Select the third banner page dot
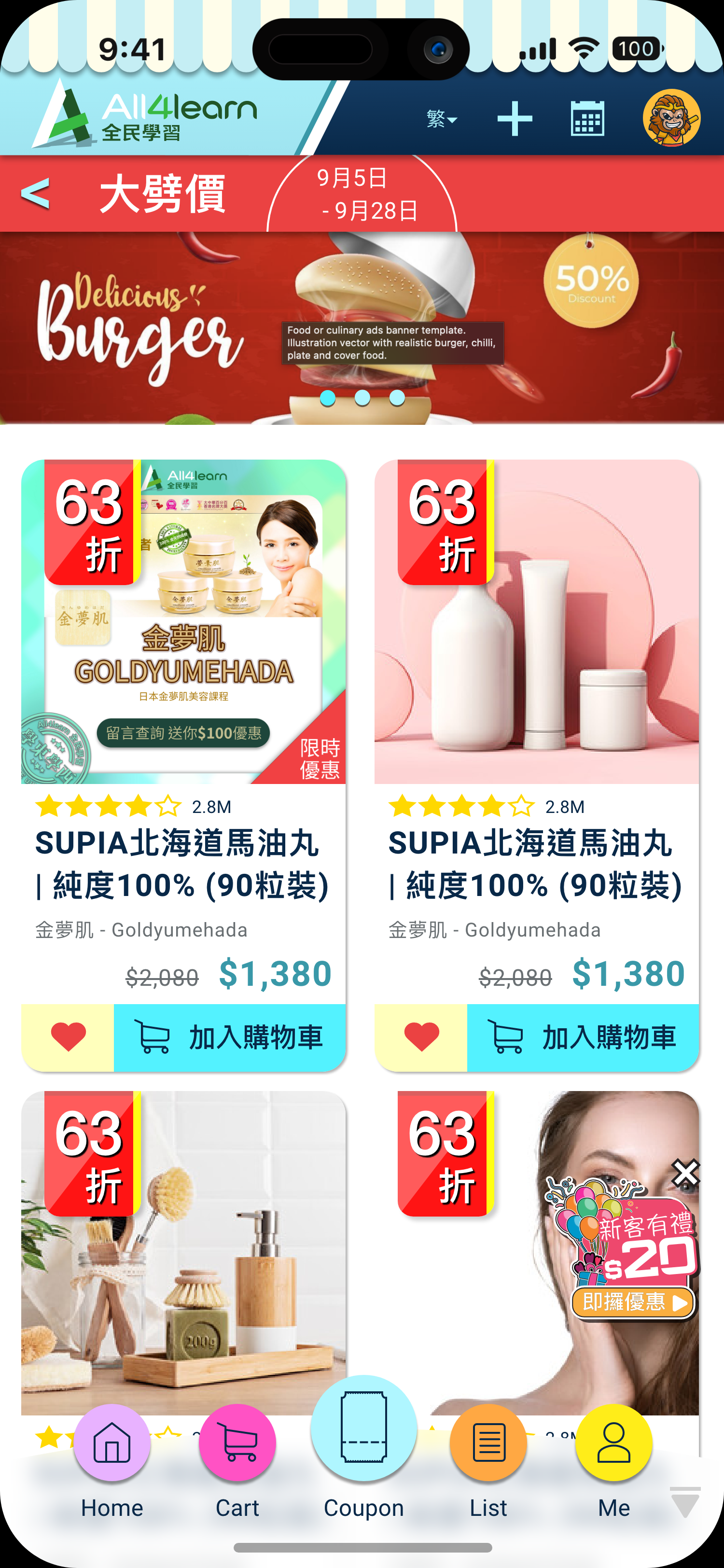The image size is (724, 1568). tap(397, 398)
